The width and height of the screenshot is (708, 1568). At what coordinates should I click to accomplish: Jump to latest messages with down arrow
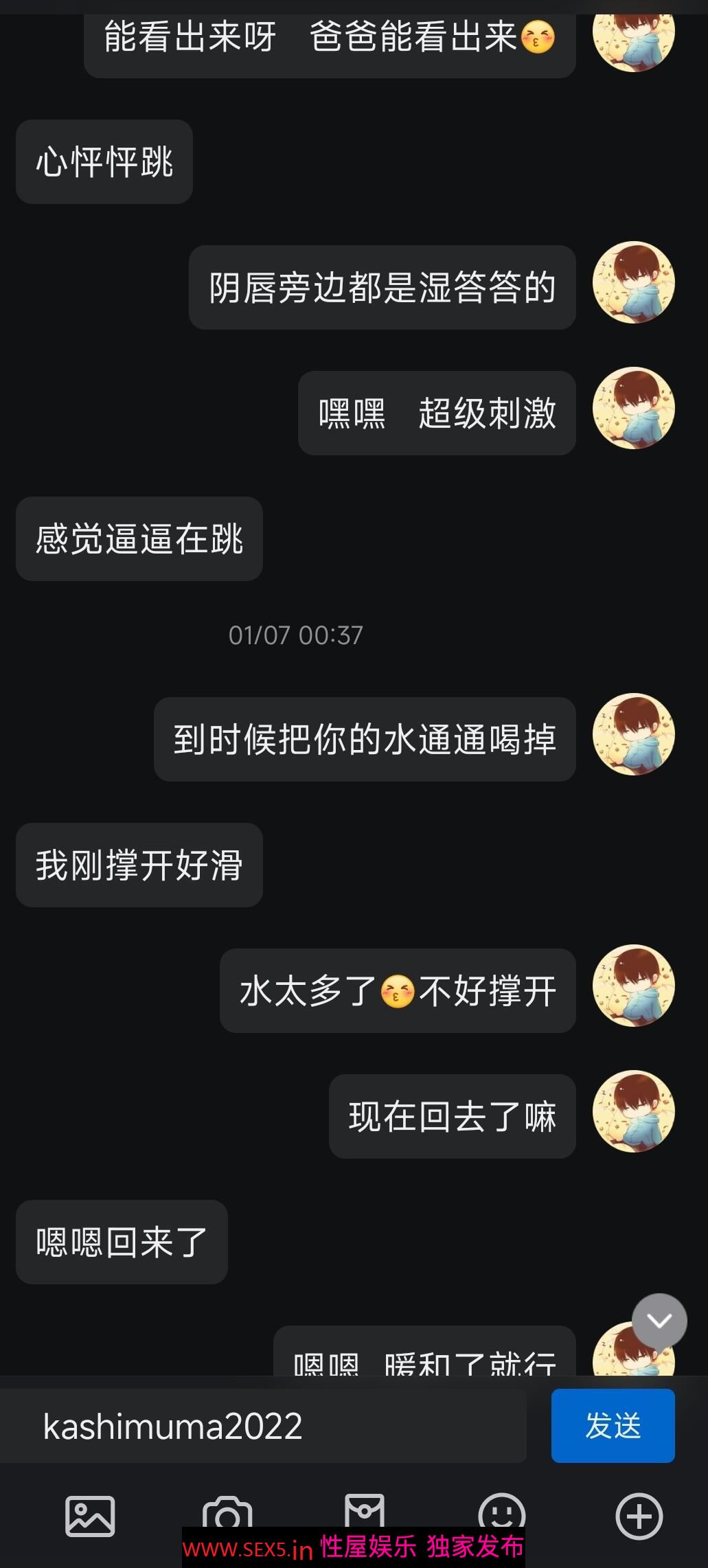click(x=659, y=1321)
